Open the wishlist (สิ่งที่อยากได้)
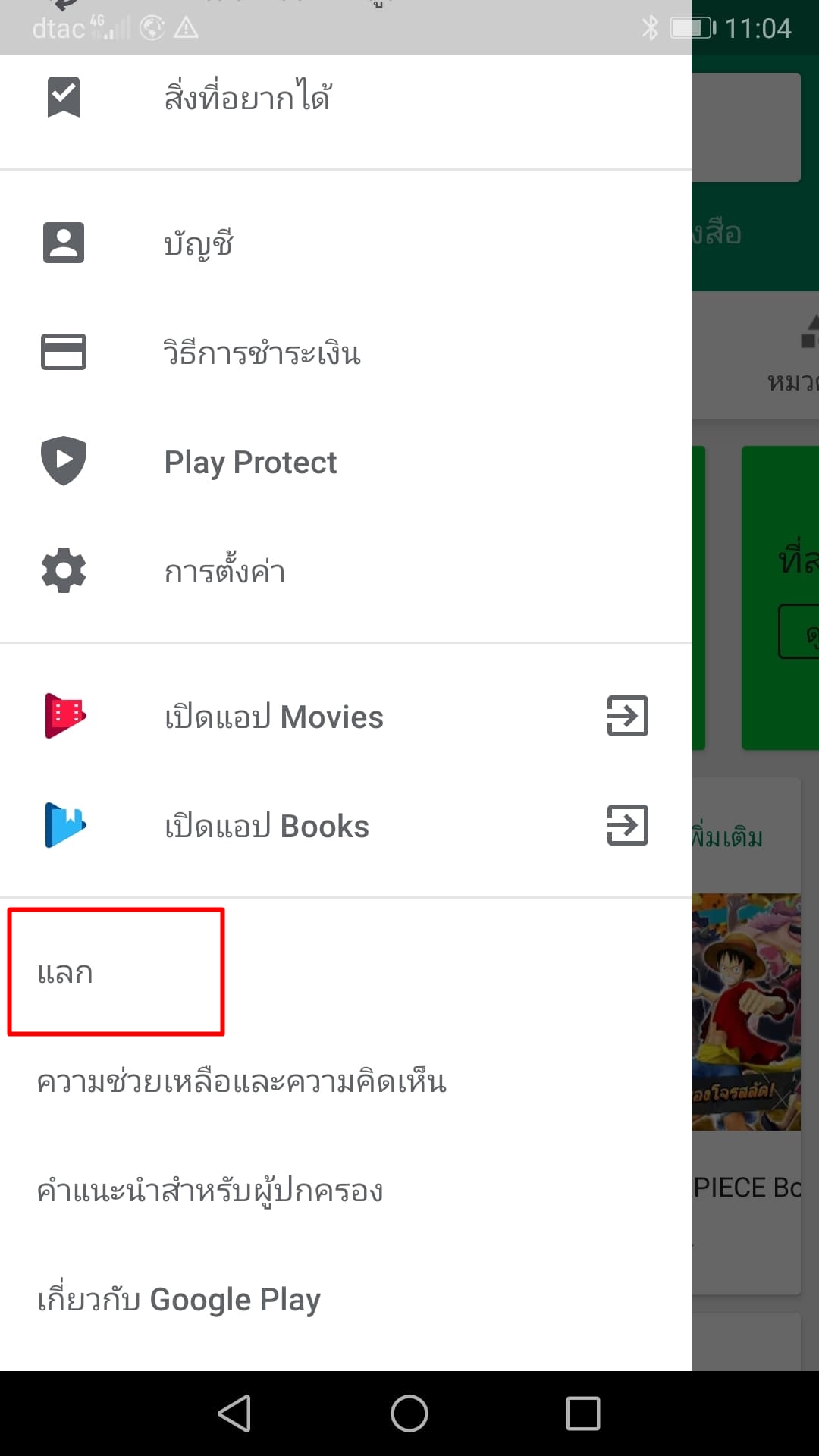 click(247, 98)
